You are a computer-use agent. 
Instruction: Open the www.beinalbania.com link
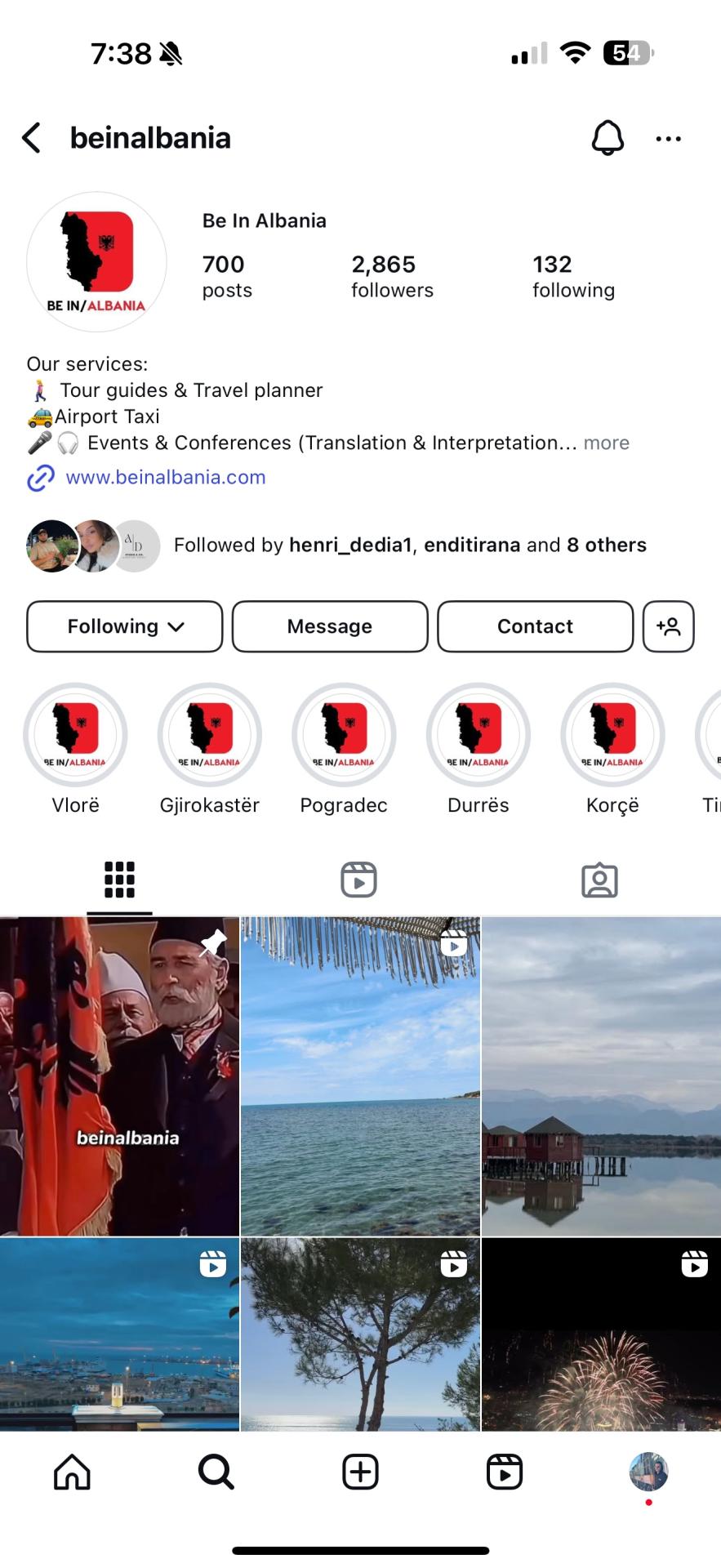click(x=165, y=477)
